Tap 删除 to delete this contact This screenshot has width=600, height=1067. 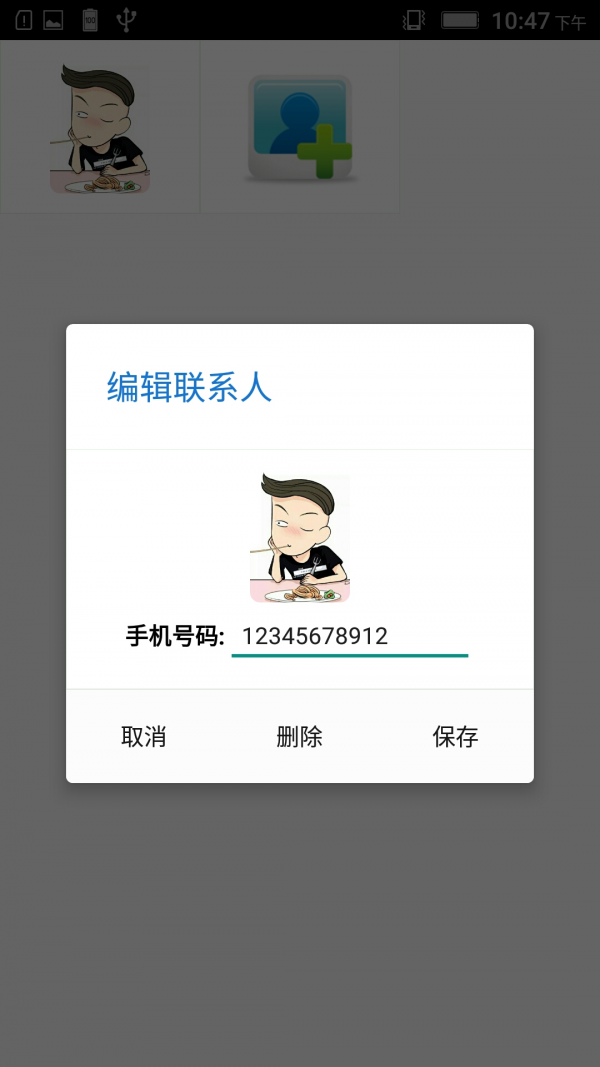point(299,737)
